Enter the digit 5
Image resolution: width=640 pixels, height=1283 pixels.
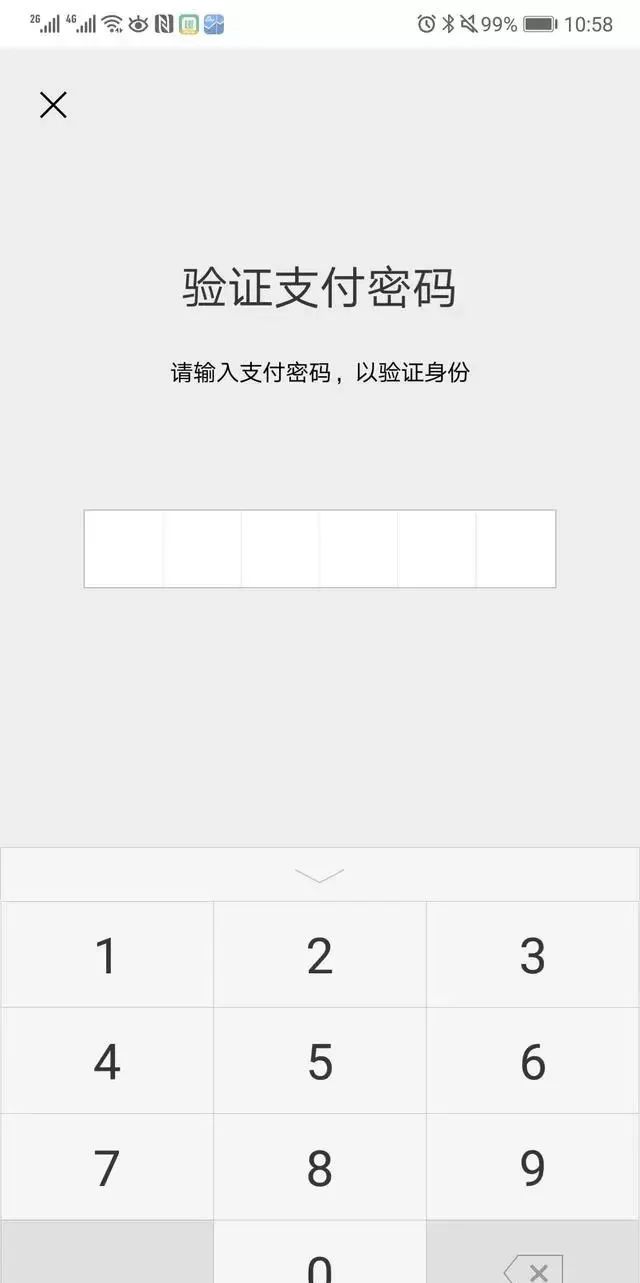click(x=320, y=1062)
